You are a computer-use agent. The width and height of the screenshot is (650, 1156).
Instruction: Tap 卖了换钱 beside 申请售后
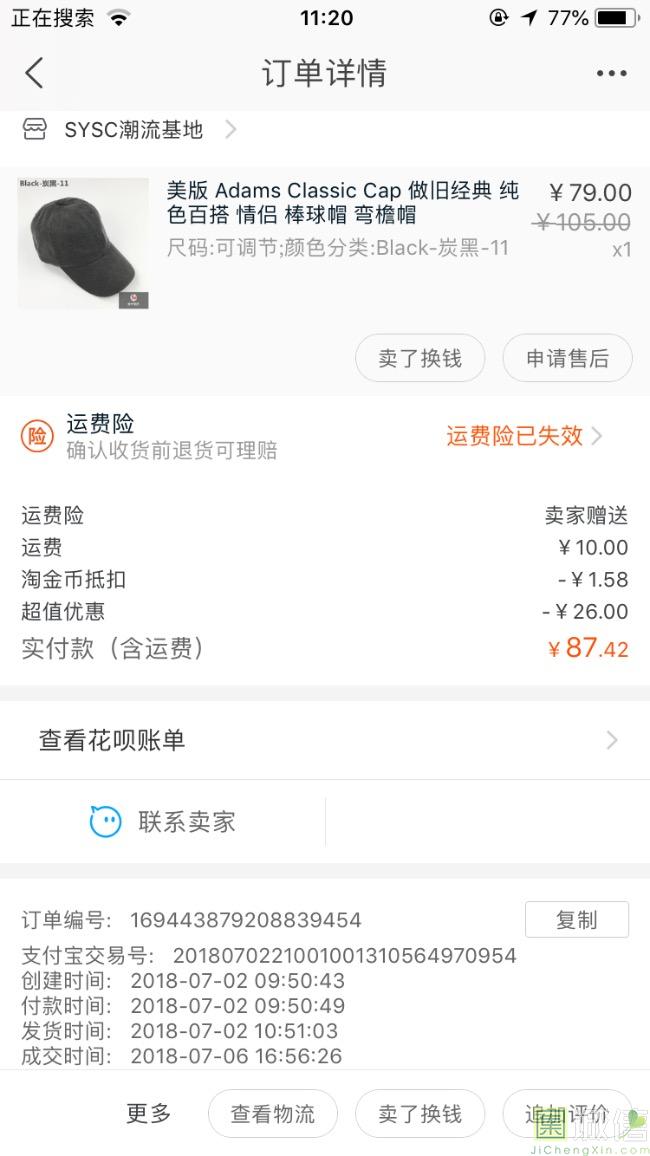coord(420,358)
